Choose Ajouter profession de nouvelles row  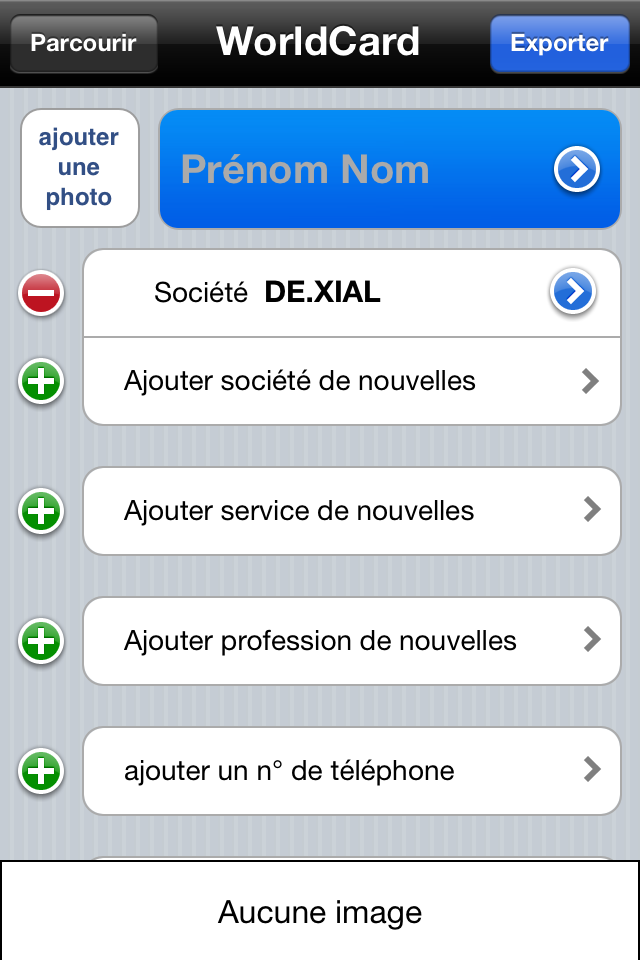coord(352,641)
